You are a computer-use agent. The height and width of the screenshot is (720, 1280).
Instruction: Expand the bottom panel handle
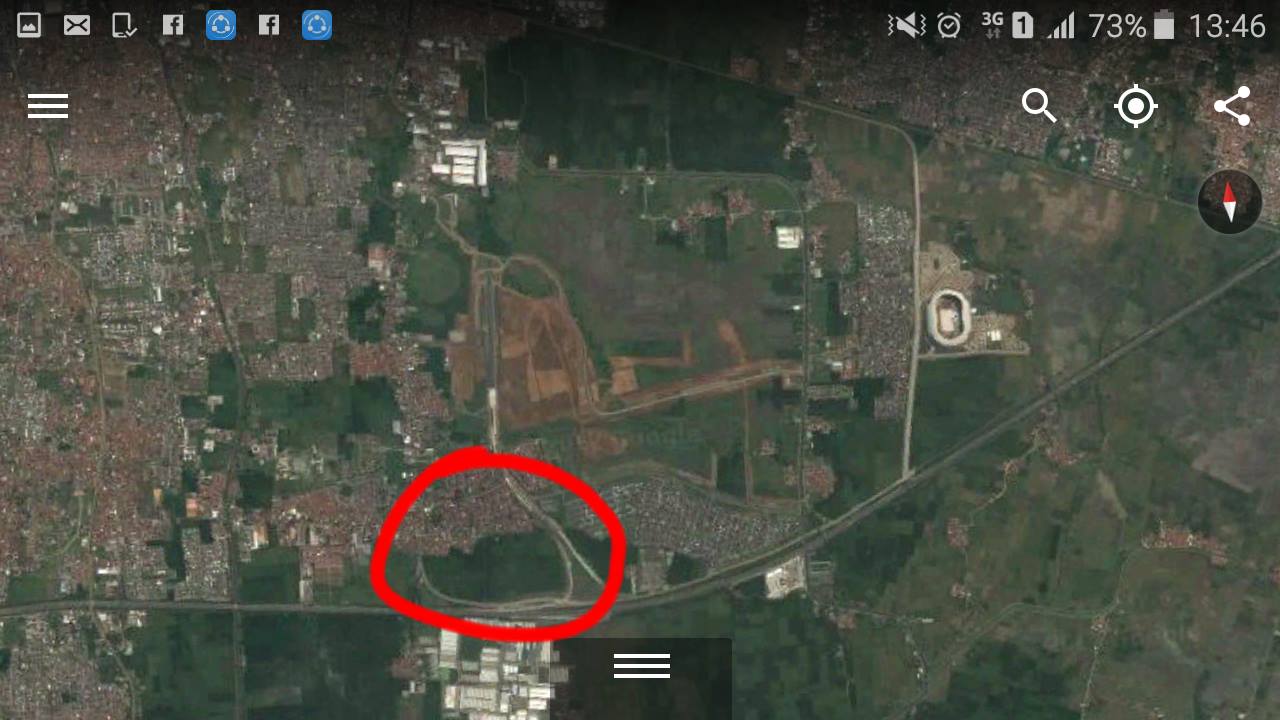point(641,666)
